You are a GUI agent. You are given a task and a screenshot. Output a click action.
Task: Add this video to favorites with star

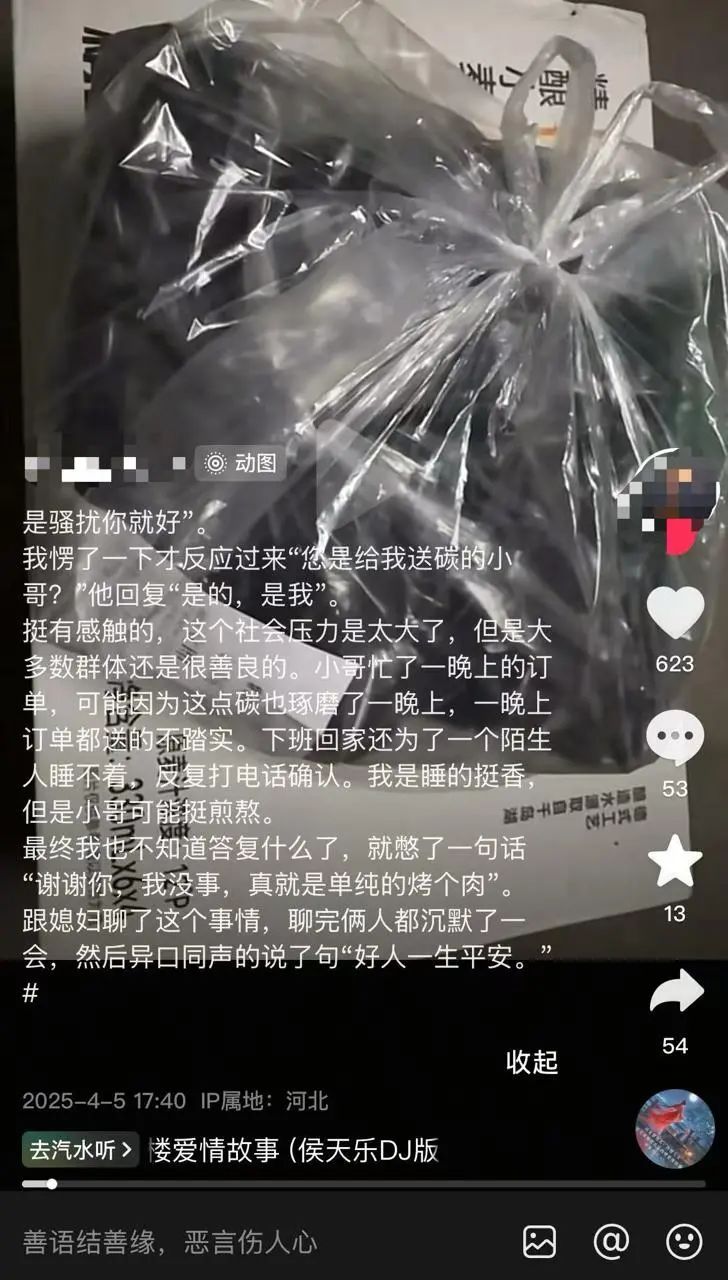click(x=675, y=864)
